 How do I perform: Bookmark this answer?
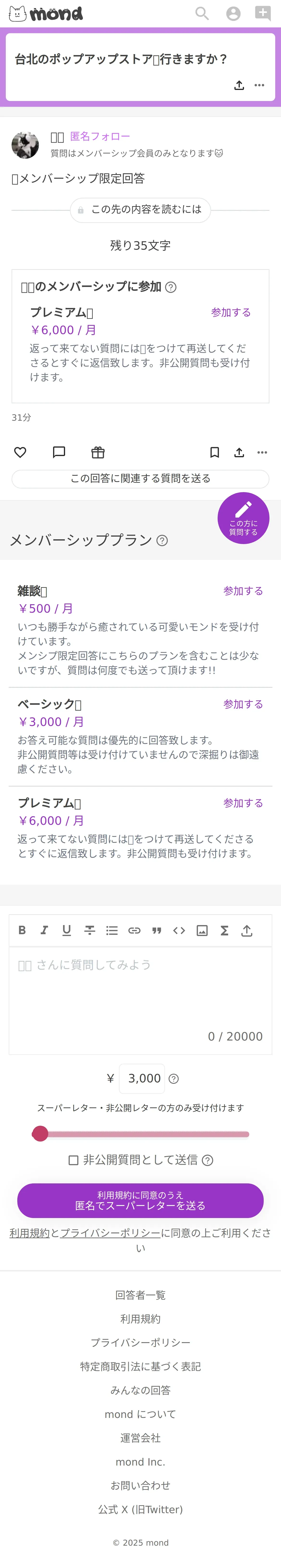(x=214, y=452)
